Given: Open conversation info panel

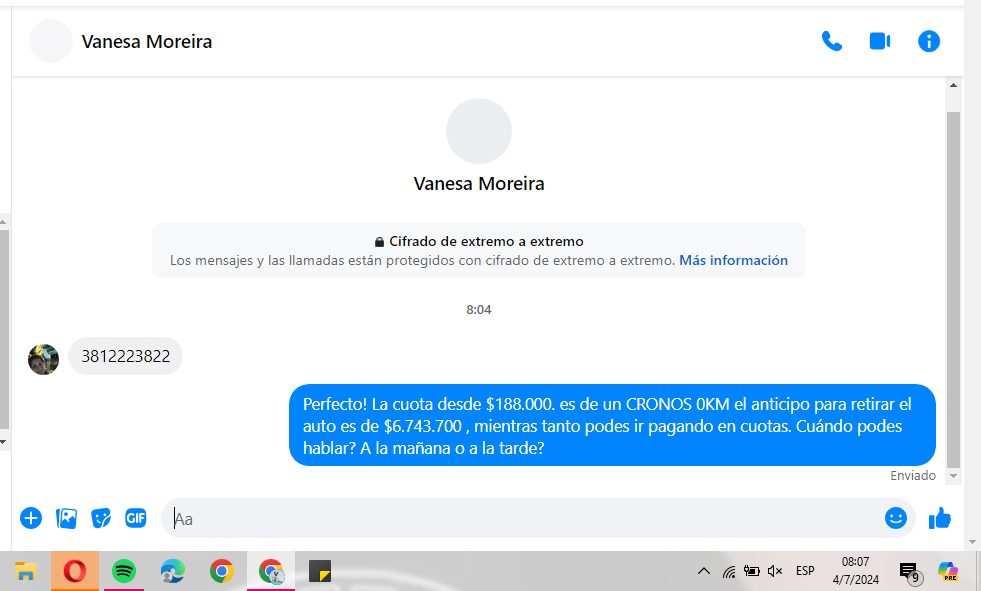Looking at the screenshot, I should [929, 41].
